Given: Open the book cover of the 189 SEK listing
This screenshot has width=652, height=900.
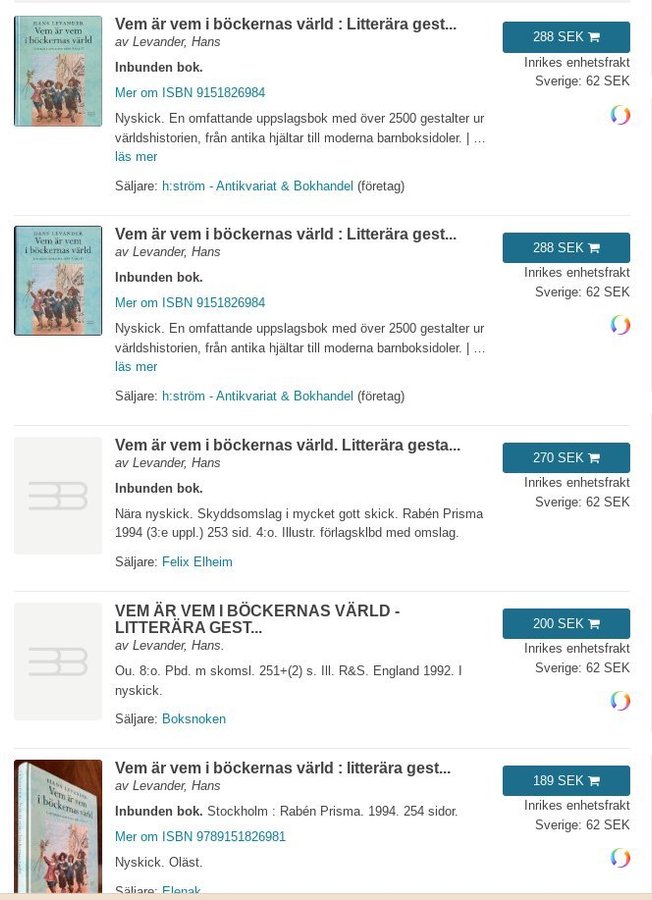Looking at the screenshot, I should click(58, 825).
